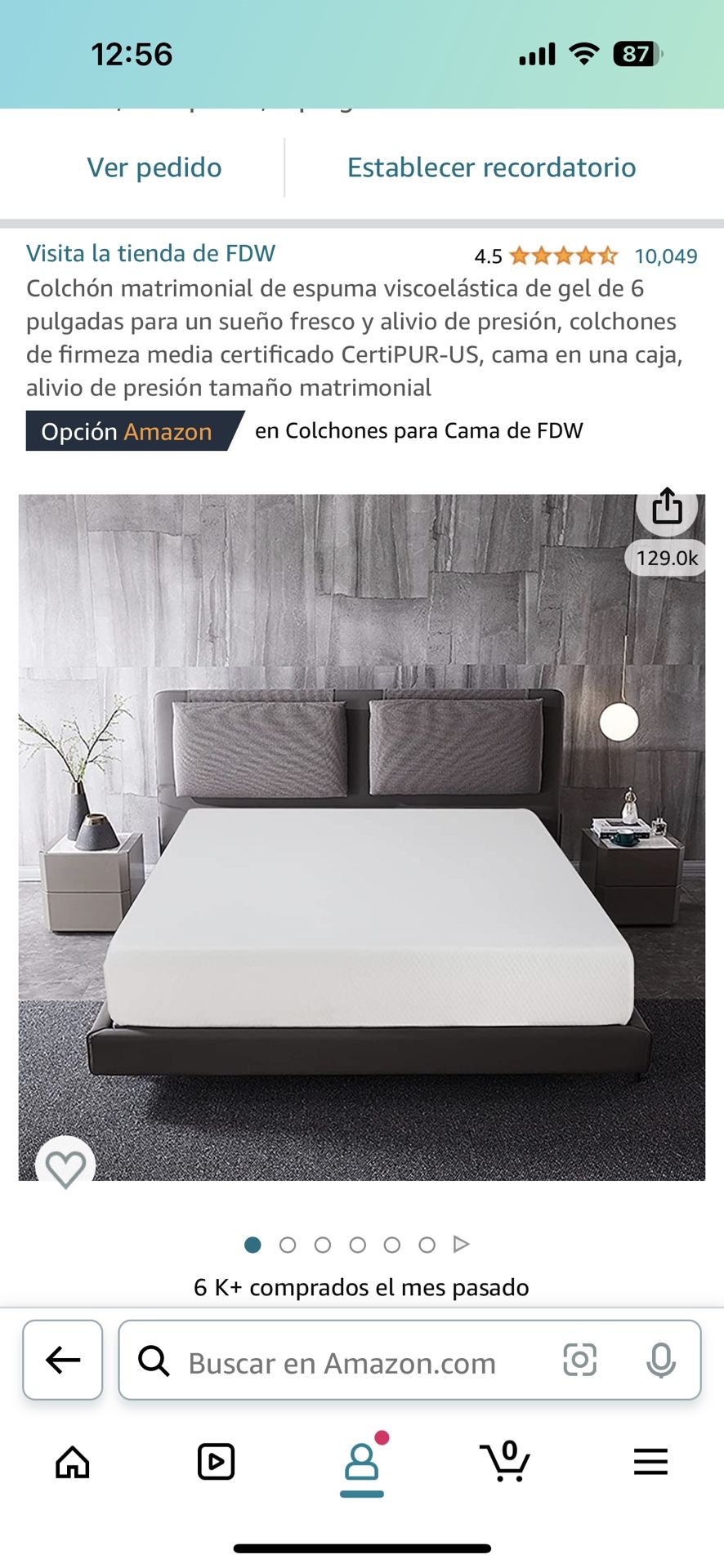Start voice search with microphone
Viewport: 724px width, 1568px height.
click(x=660, y=1361)
